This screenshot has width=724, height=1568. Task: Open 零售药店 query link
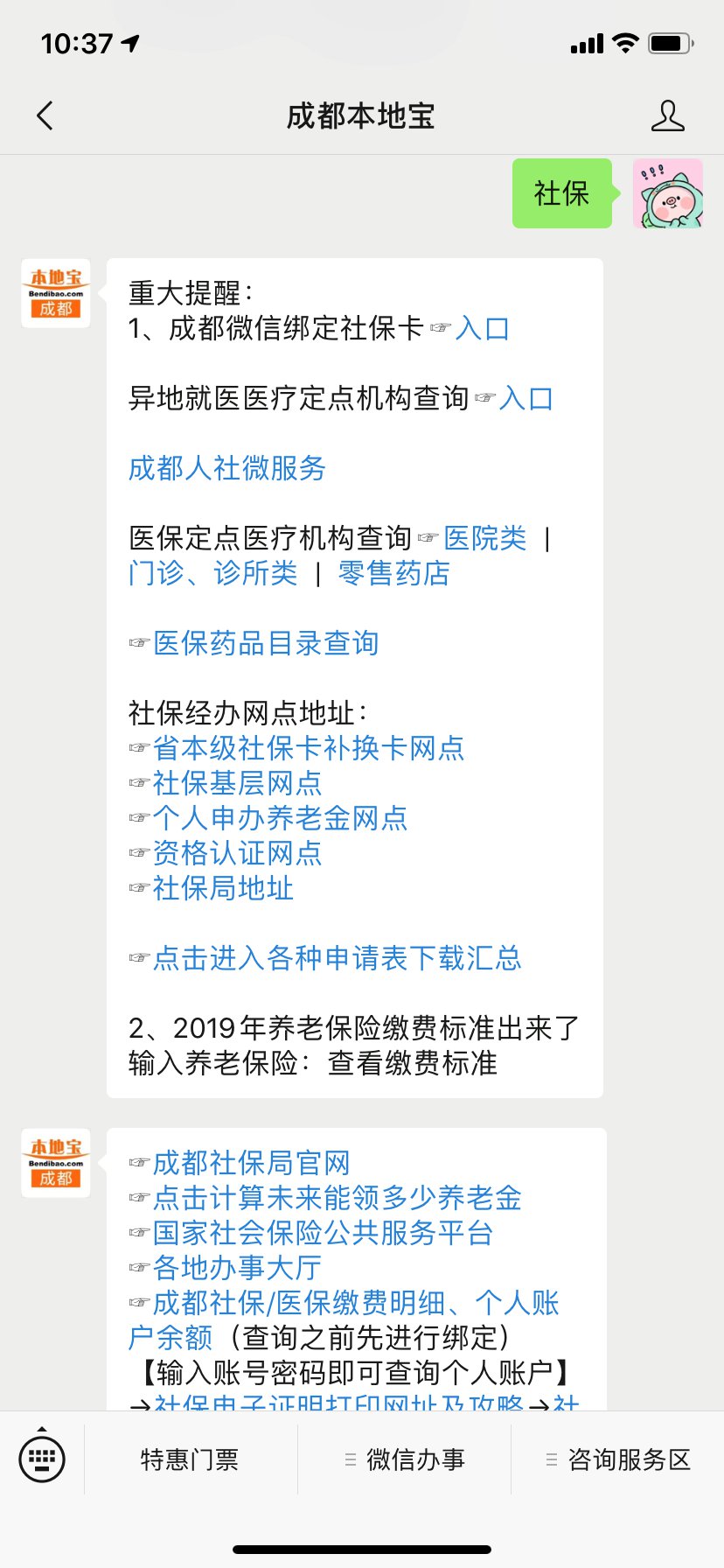393,573
